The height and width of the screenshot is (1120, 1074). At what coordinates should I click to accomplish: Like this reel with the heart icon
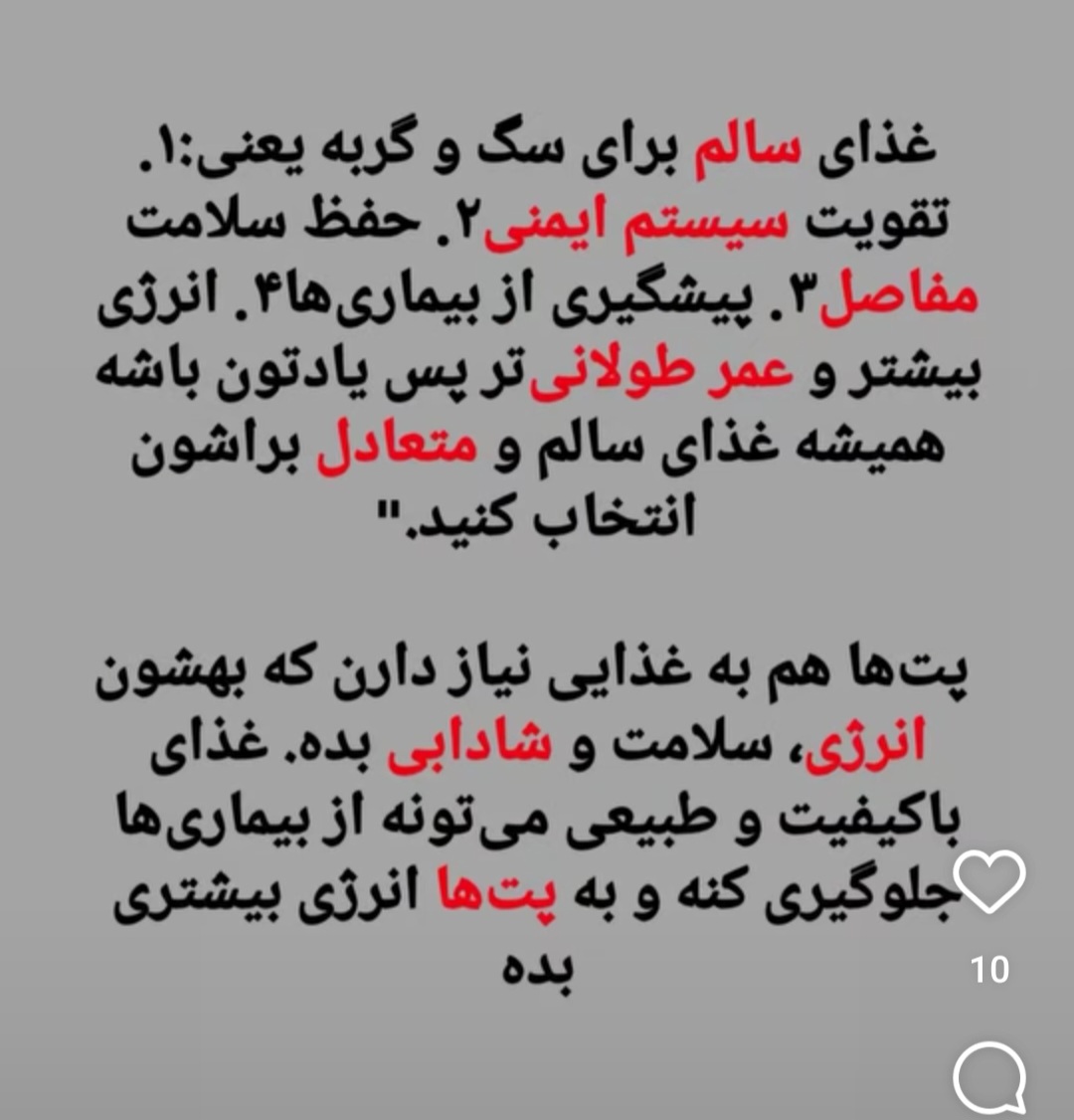[988, 881]
